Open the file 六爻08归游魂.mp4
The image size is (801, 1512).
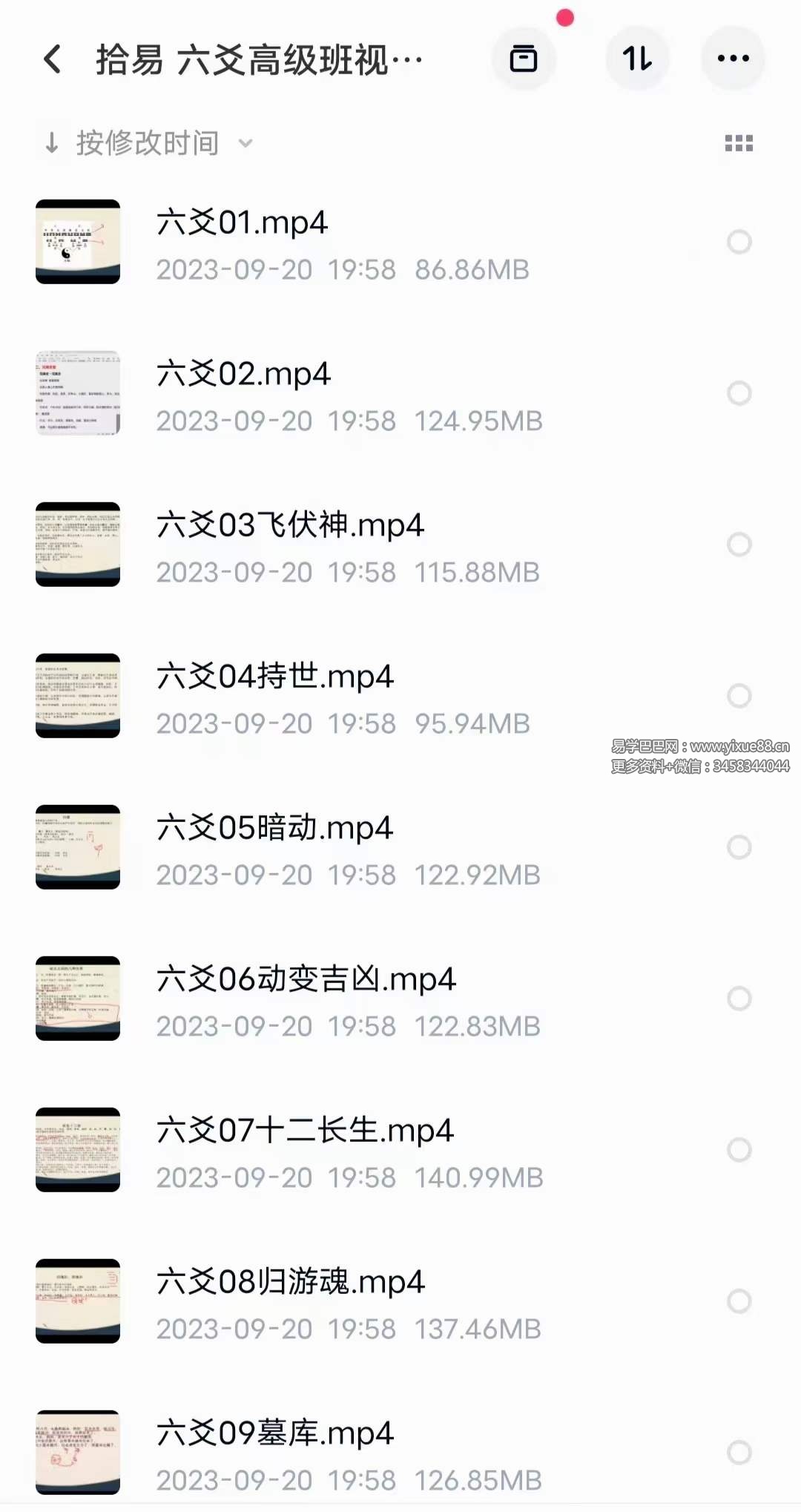[293, 1283]
